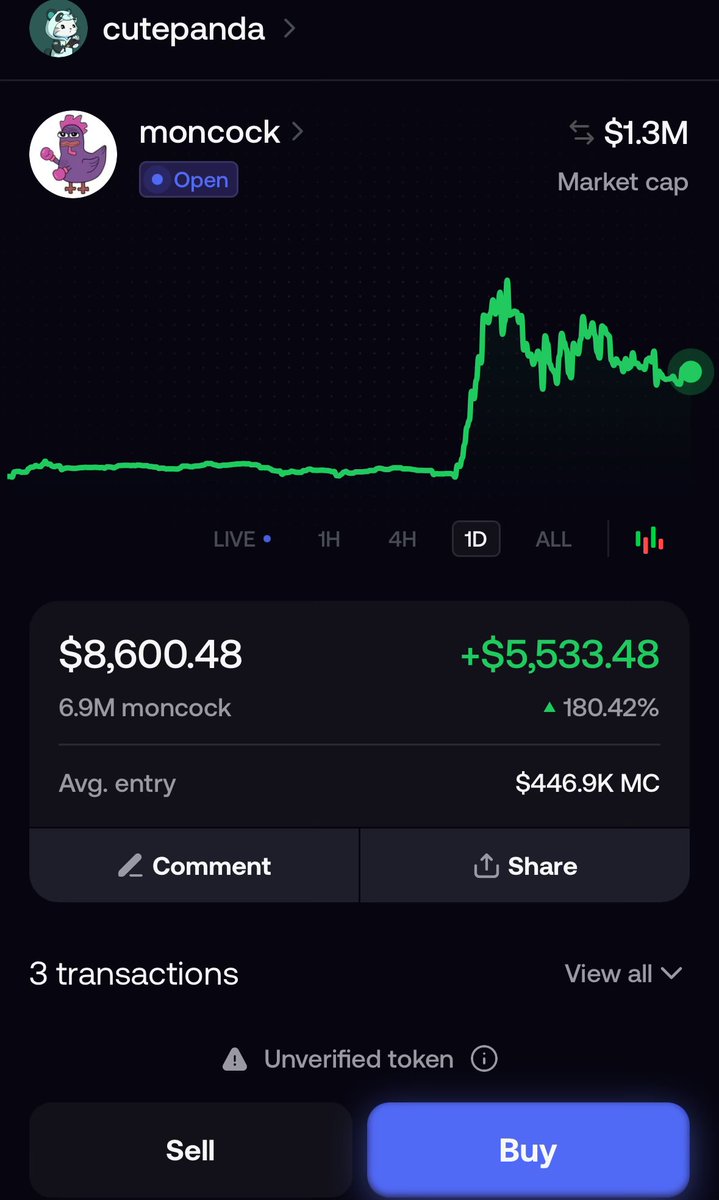Toggle candlestick chart view
Viewport: 719px width, 1200px height.
click(650, 540)
